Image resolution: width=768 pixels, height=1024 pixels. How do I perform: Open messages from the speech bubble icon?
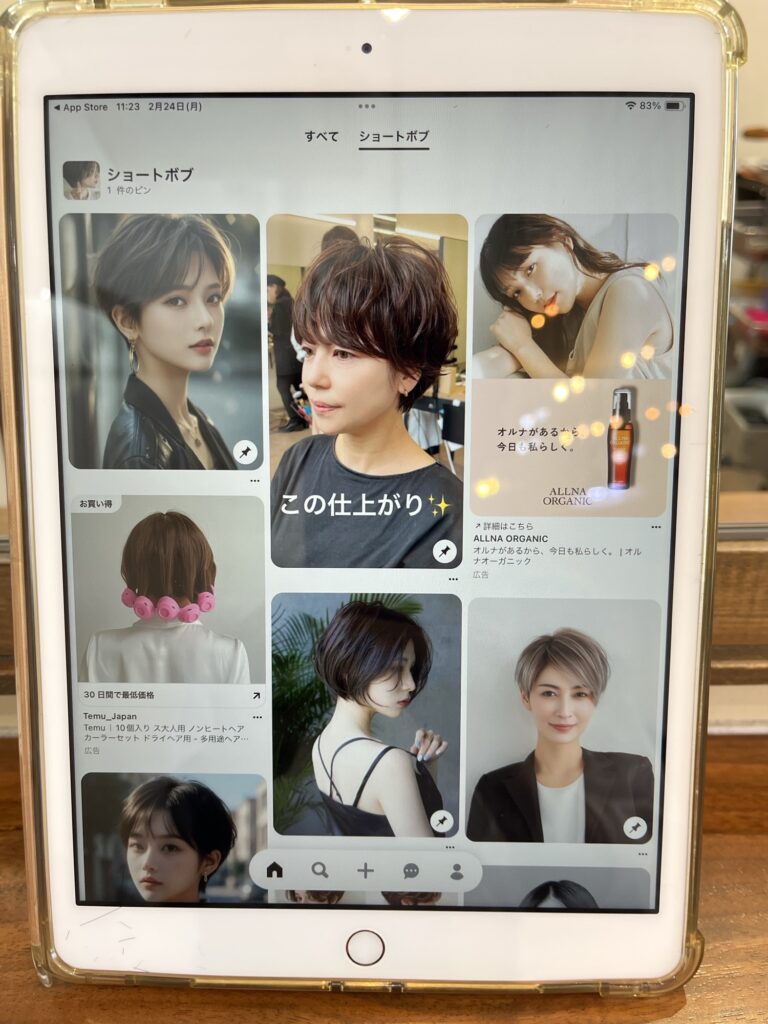[x=411, y=871]
